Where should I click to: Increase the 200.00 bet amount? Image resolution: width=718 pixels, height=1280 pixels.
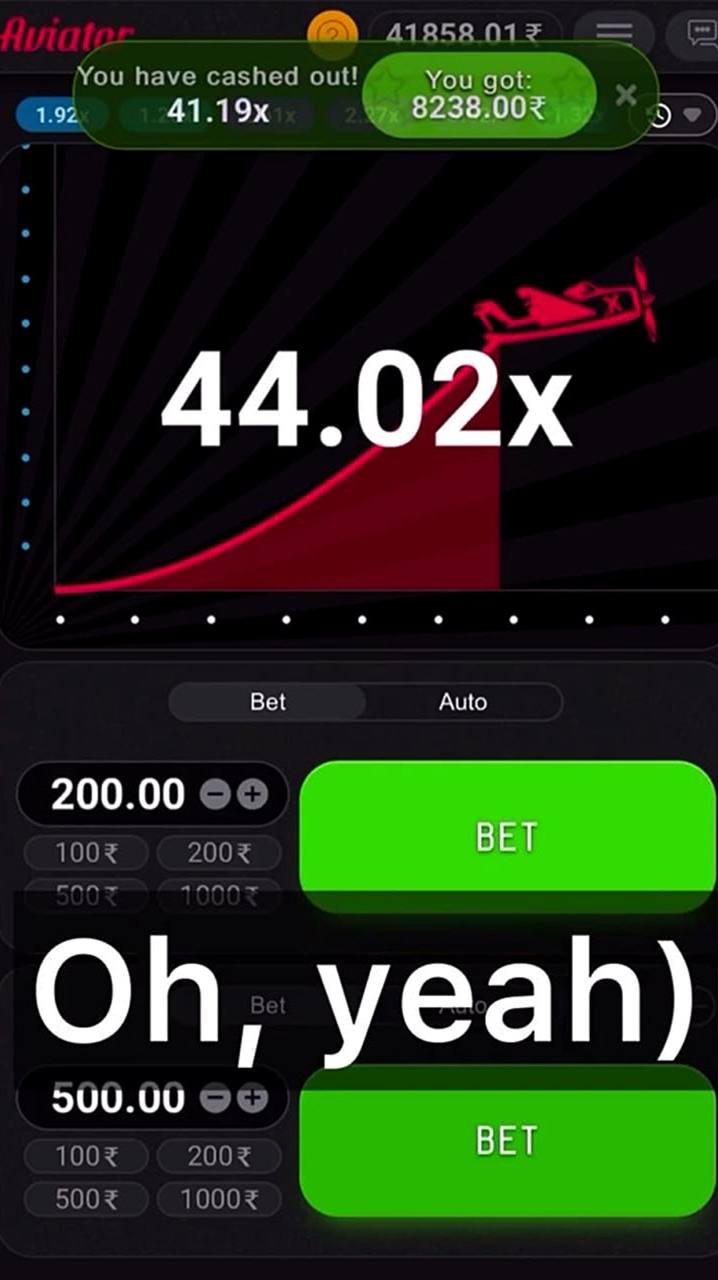coord(253,795)
